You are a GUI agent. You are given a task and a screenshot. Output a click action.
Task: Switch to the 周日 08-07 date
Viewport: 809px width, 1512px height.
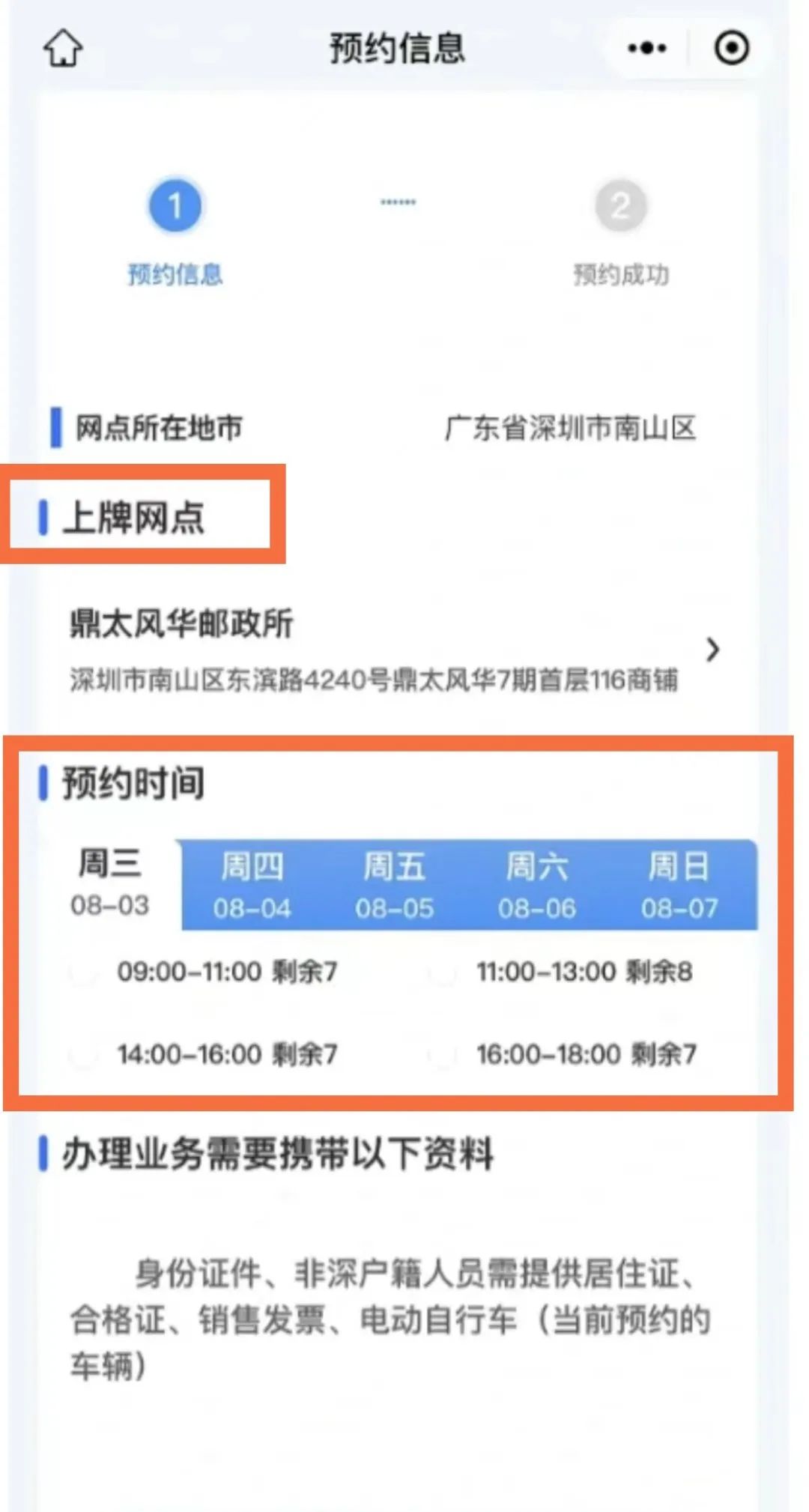click(x=679, y=886)
